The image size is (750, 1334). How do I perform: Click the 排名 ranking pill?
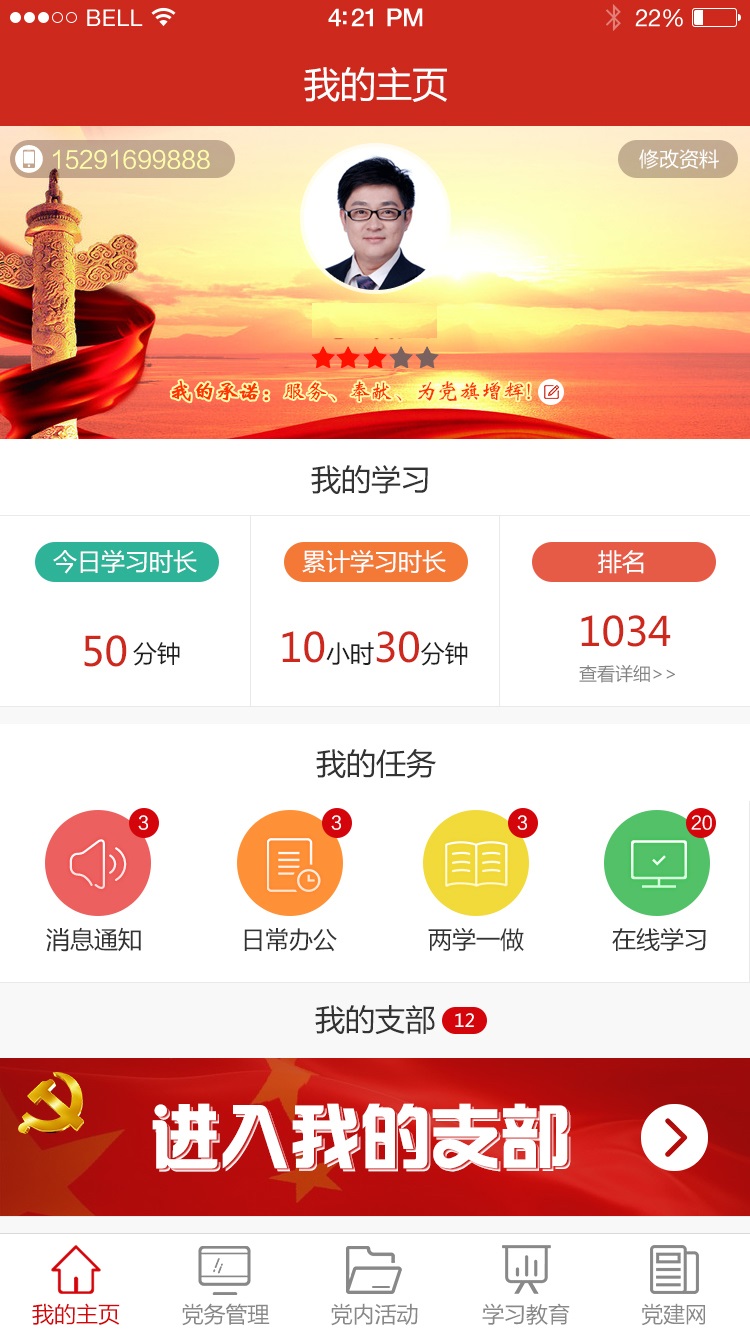(x=623, y=562)
